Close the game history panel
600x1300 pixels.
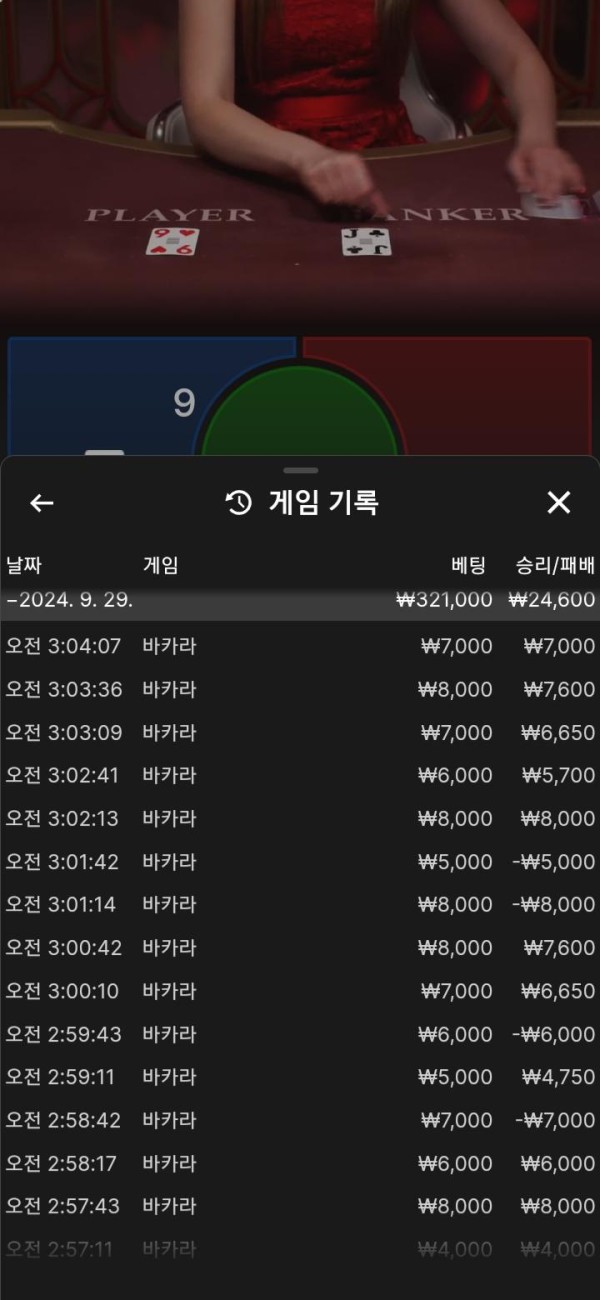pyautogui.click(x=558, y=503)
